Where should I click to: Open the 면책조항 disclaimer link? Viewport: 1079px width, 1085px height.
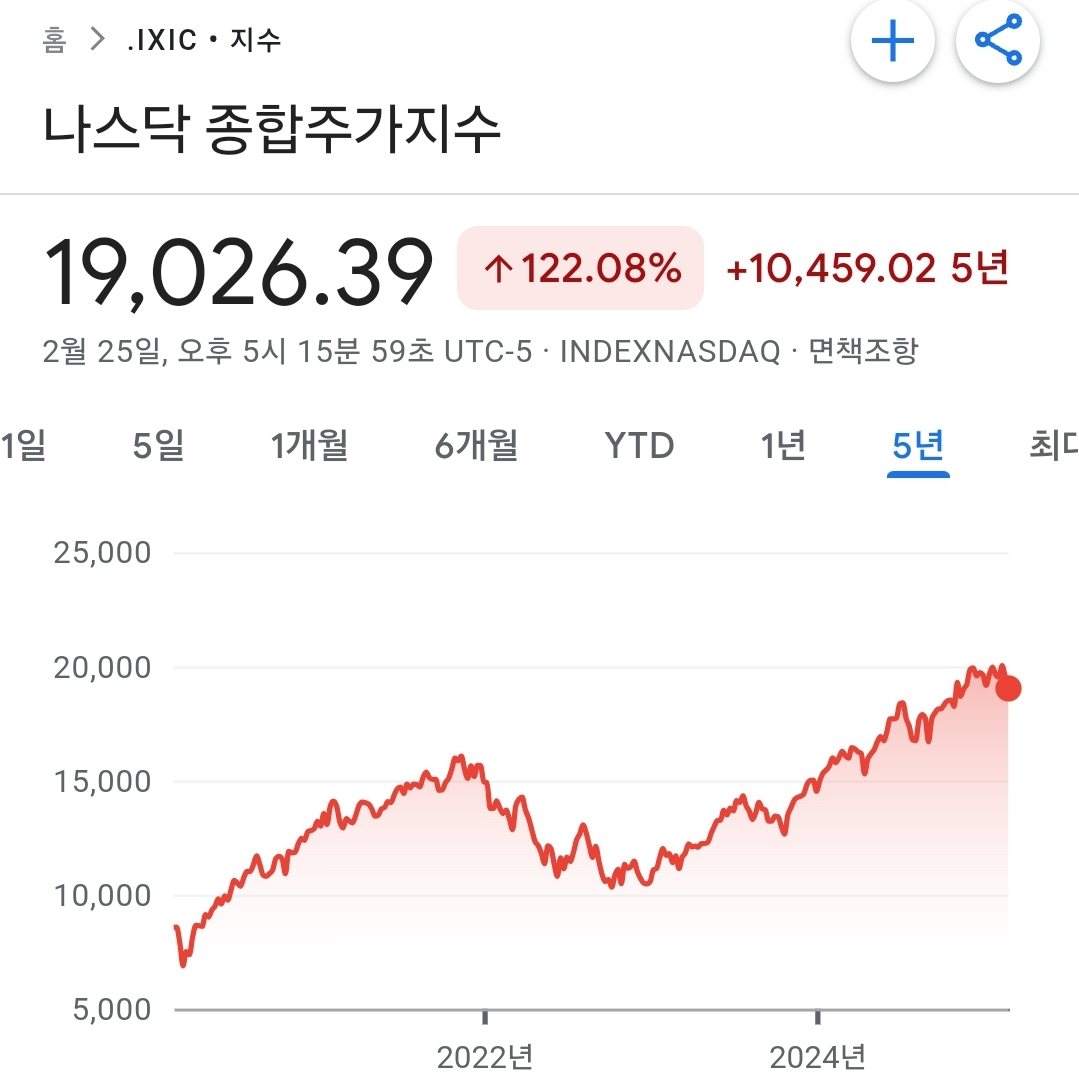pyautogui.click(x=861, y=351)
